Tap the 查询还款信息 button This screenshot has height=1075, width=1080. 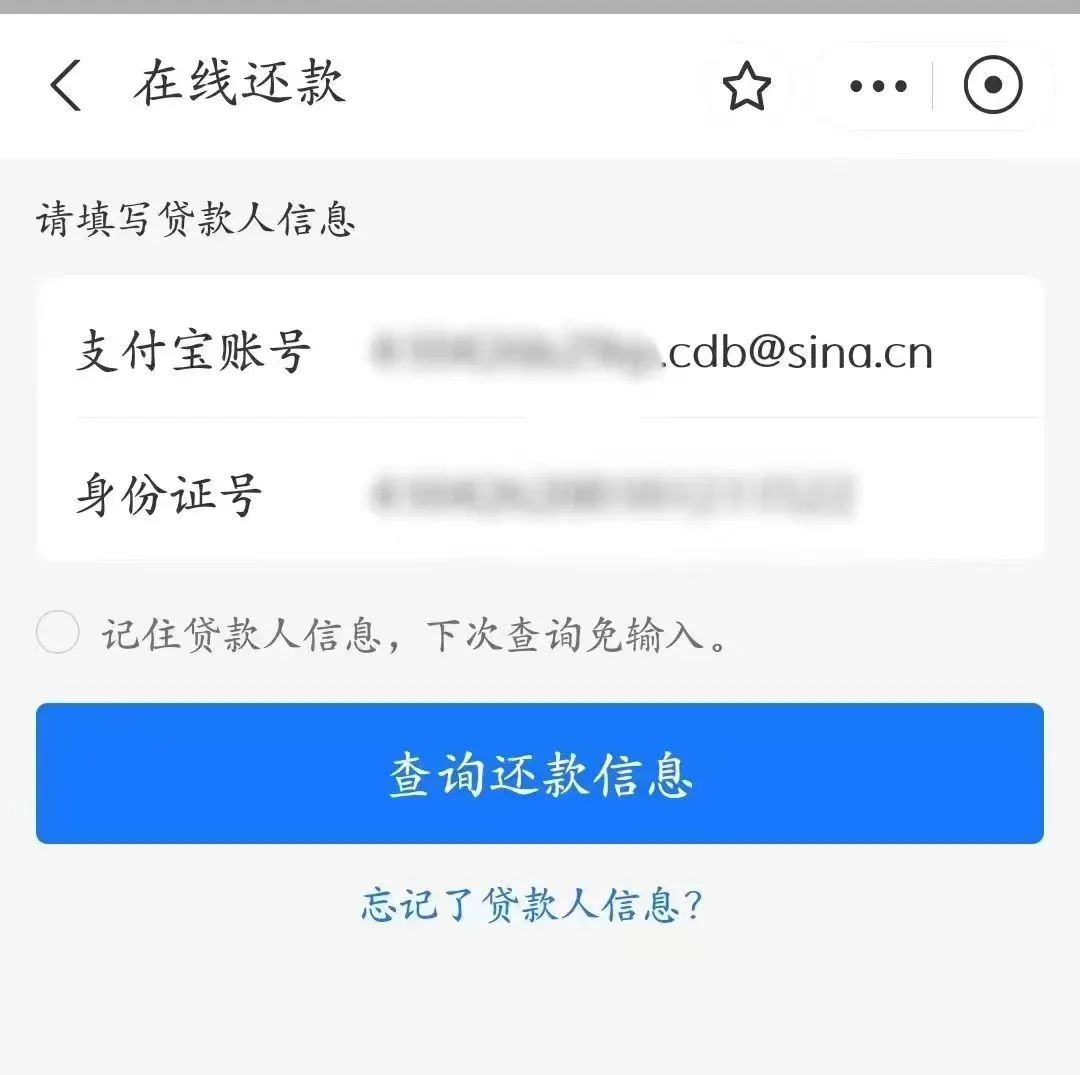[540, 774]
